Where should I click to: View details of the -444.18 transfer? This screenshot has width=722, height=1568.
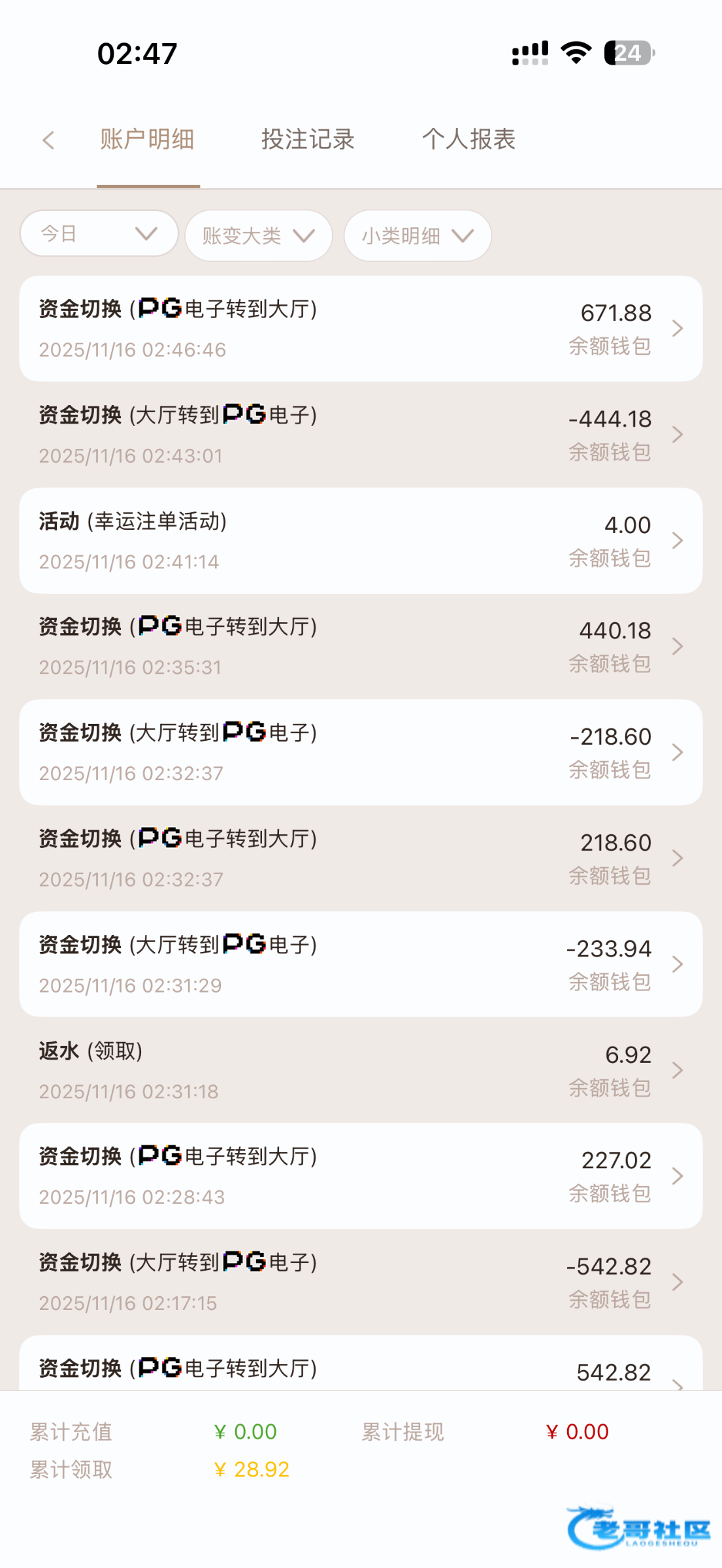(x=361, y=434)
